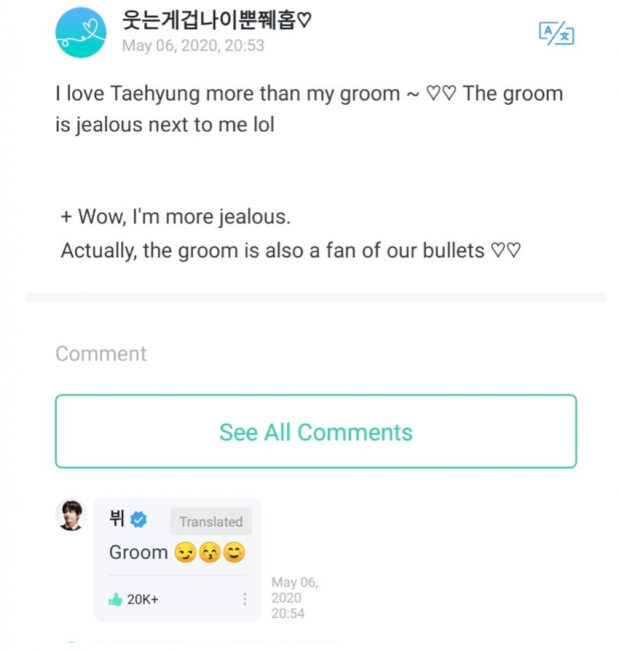Translate the post using the translate icon
This screenshot has width=619, height=650.
click(x=556, y=33)
